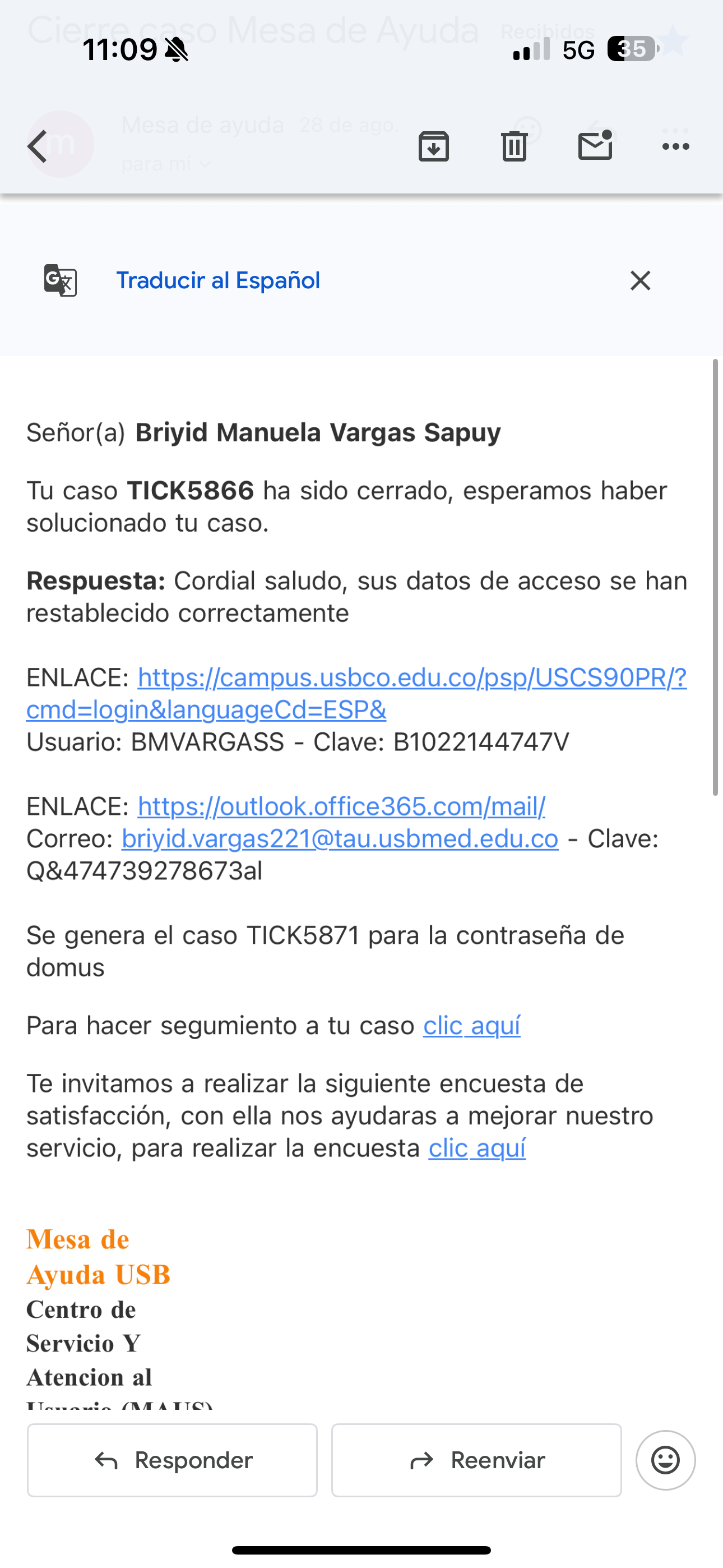Tap Responder to reply
This screenshot has height=1568, width=723.
pyautogui.click(x=172, y=1460)
